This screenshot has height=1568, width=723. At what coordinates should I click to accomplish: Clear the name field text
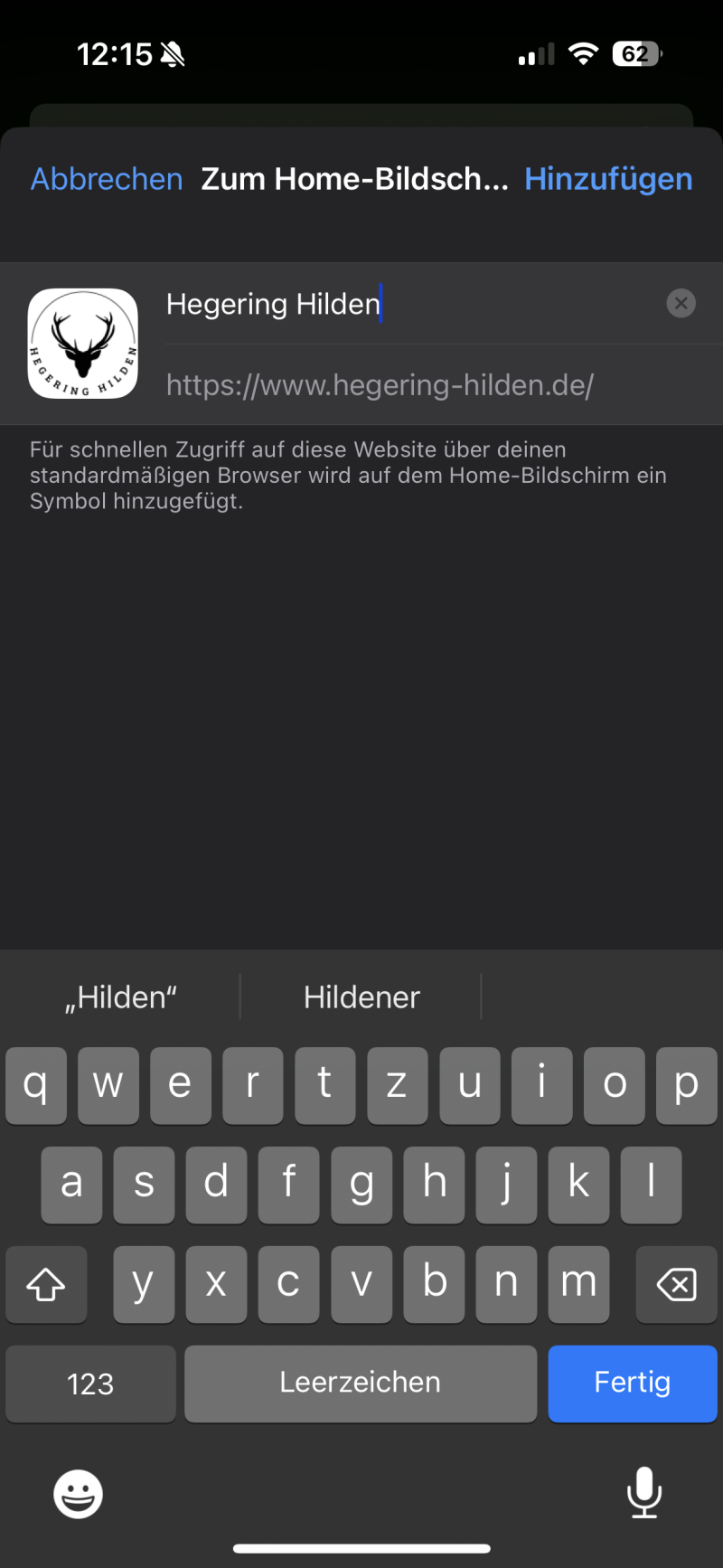681,303
